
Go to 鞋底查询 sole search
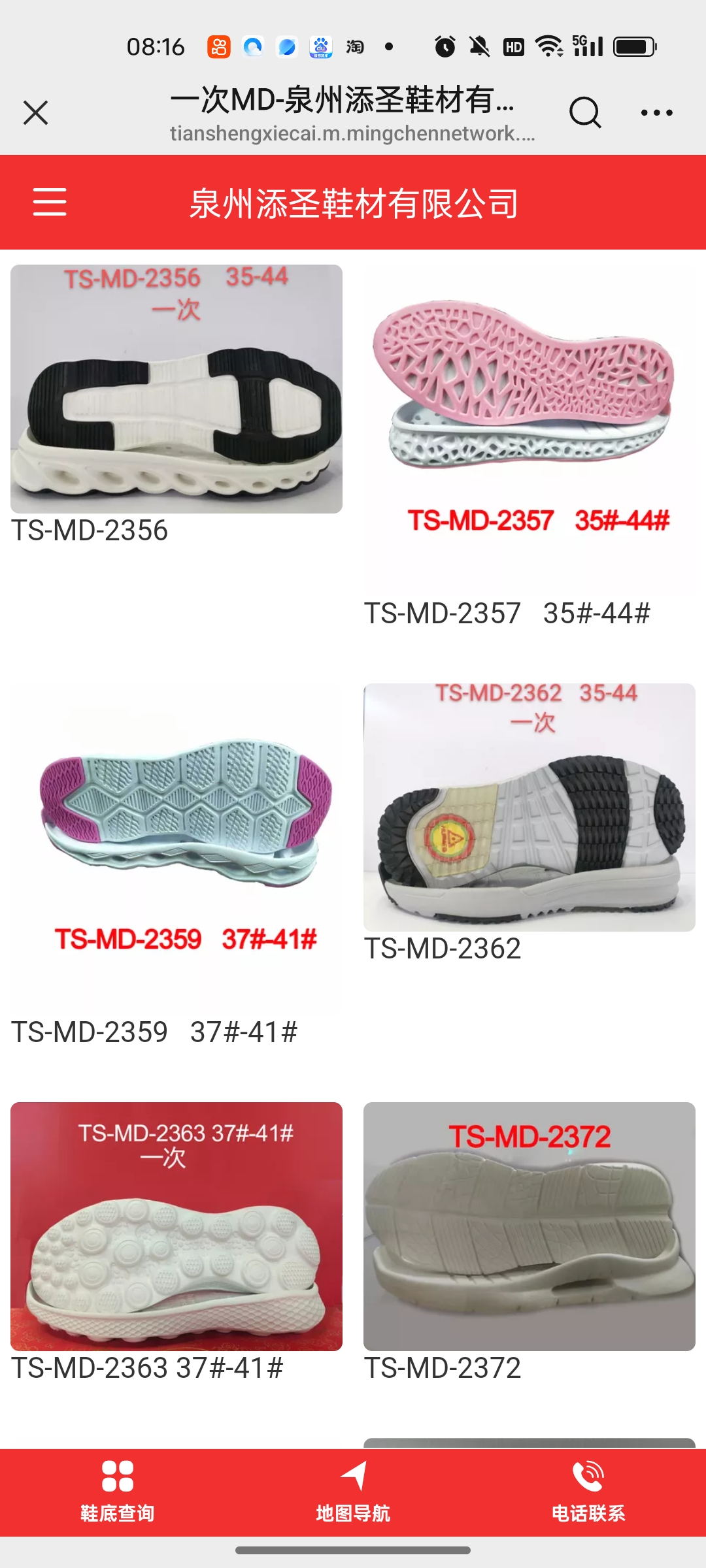[118, 1492]
